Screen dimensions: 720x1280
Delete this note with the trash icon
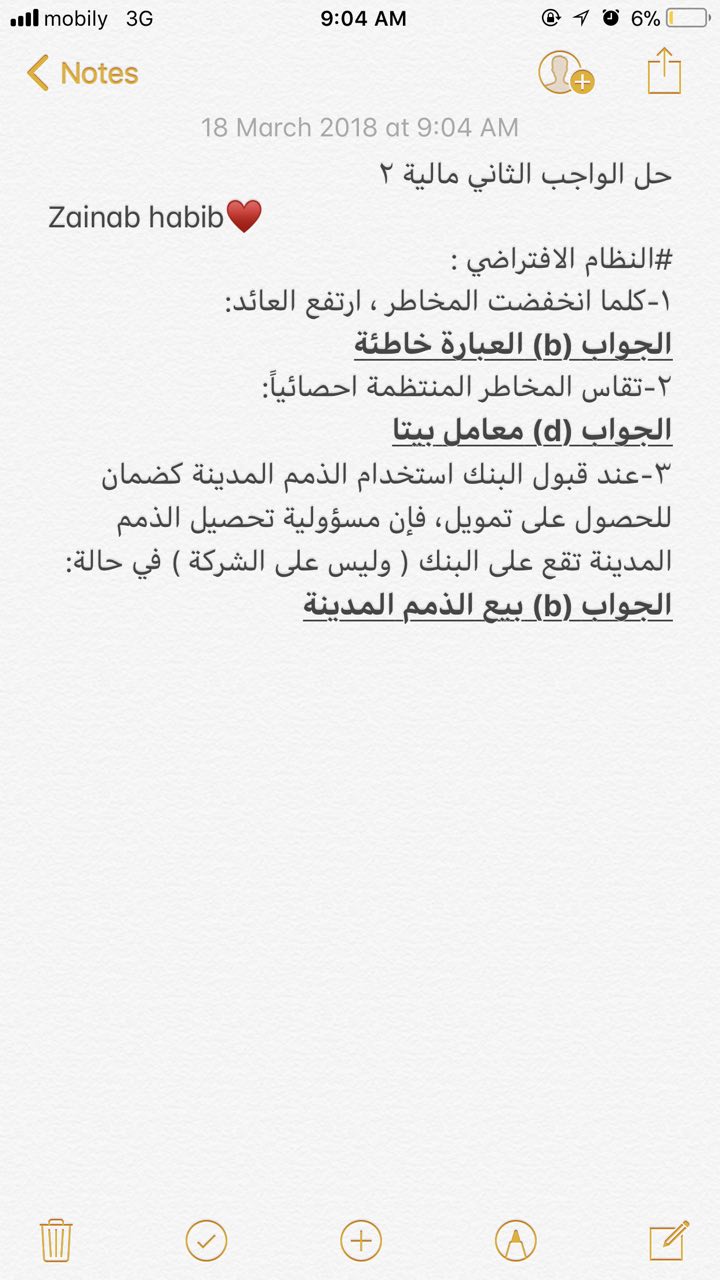coord(56,1240)
